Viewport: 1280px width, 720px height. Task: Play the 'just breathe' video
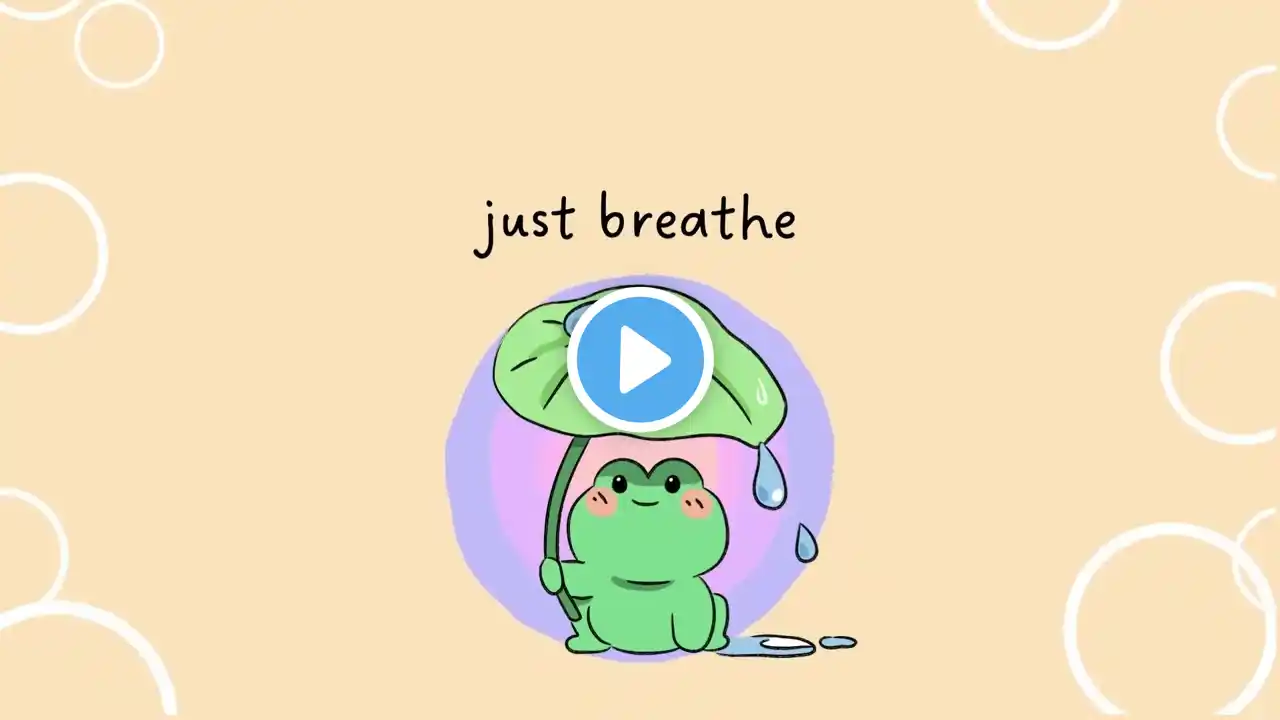pyautogui.click(x=640, y=359)
